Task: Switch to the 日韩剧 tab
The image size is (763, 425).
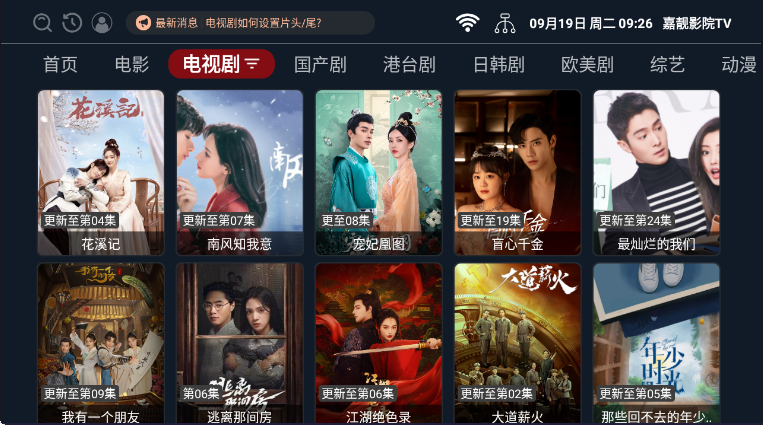Action: [498, 65]
